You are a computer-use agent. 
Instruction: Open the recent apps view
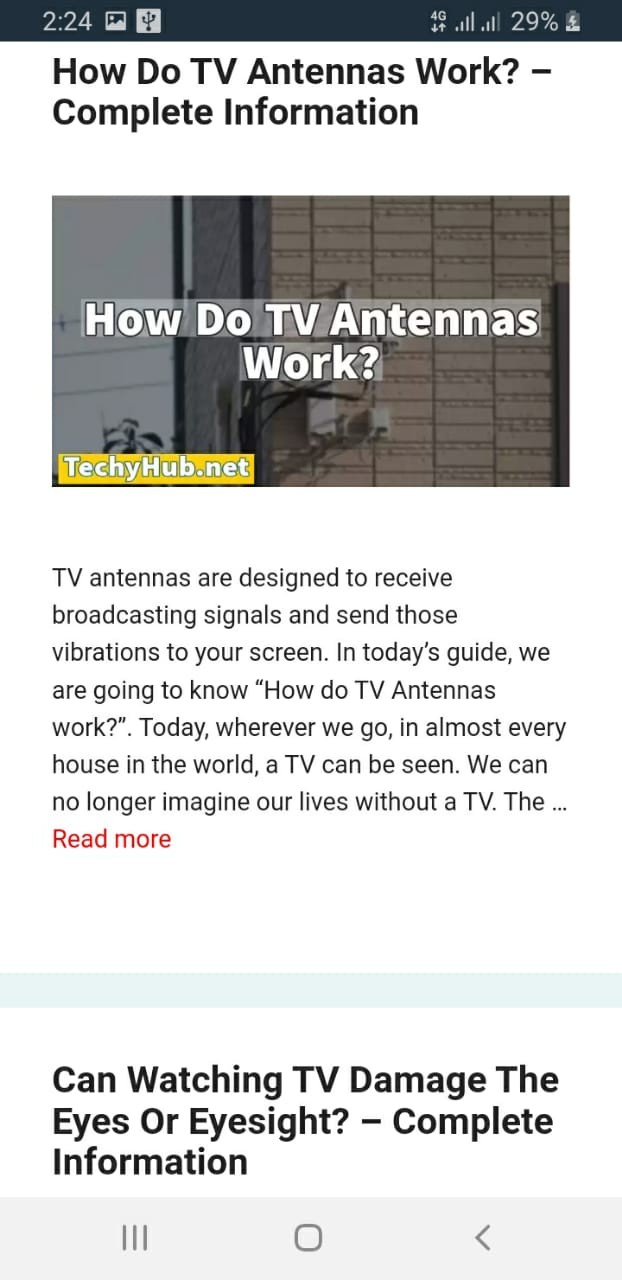point(134,1238)
